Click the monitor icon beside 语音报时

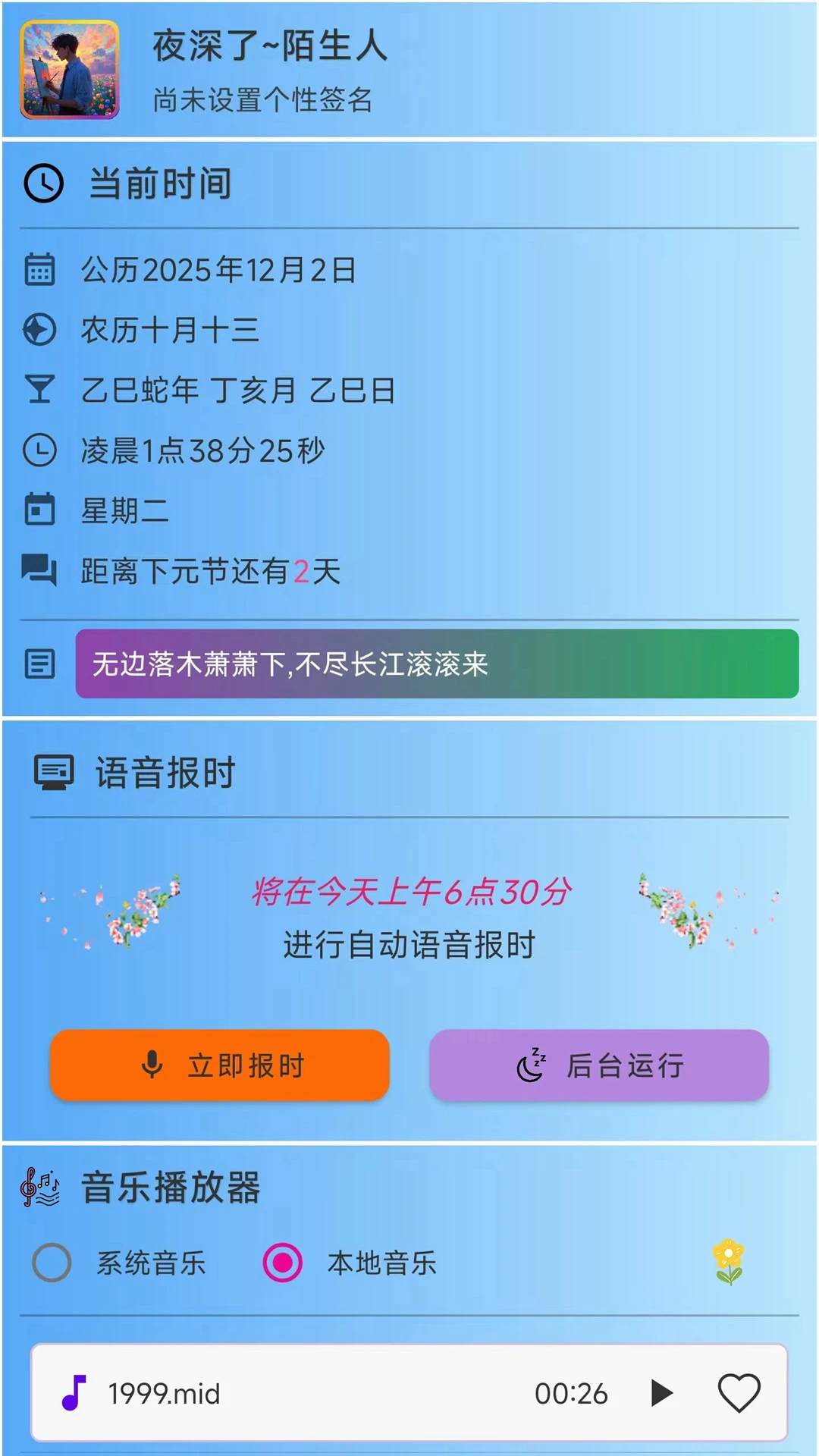[x=52, y=772]
